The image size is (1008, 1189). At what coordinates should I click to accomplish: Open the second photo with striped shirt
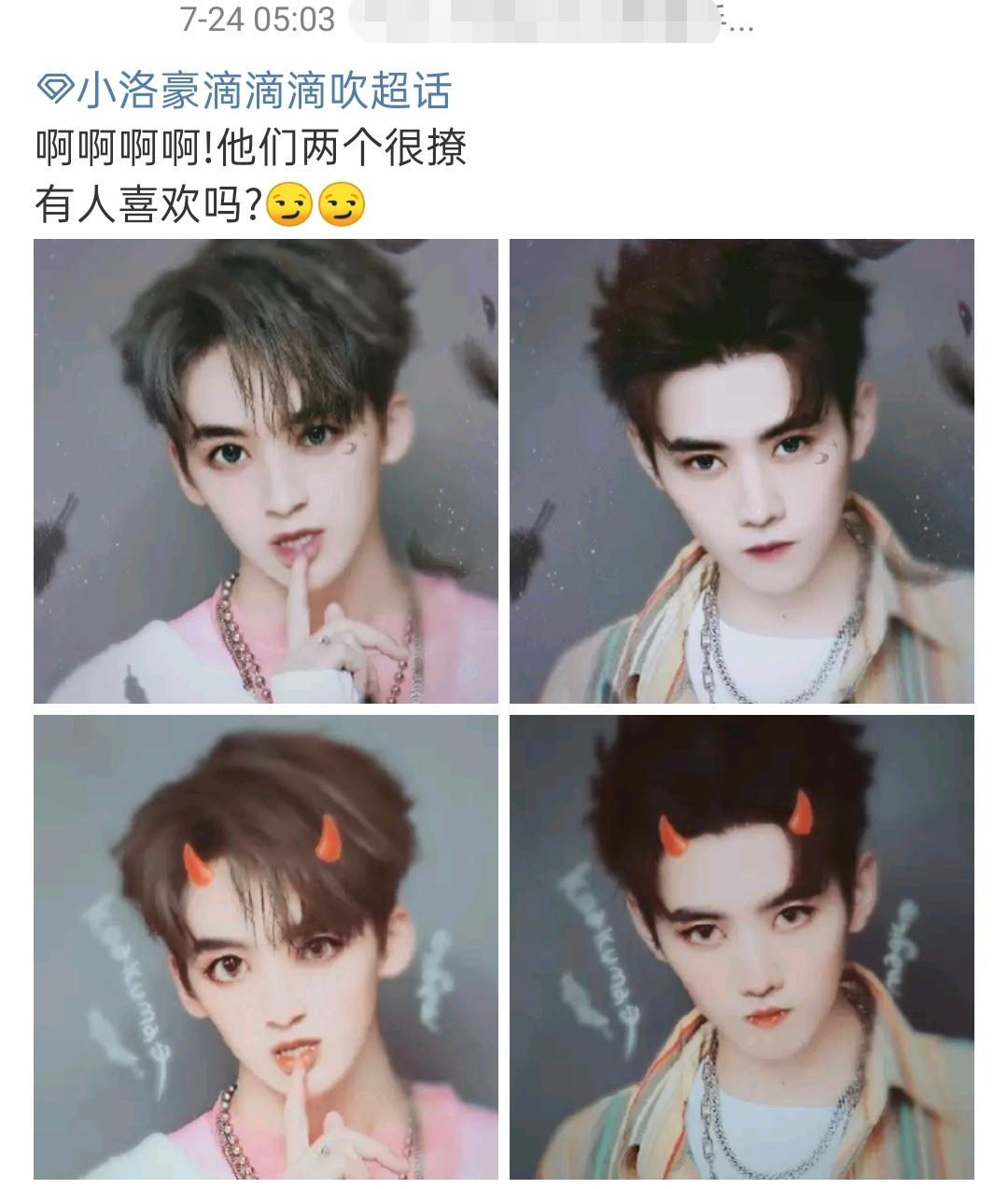(x=742, y=471)
